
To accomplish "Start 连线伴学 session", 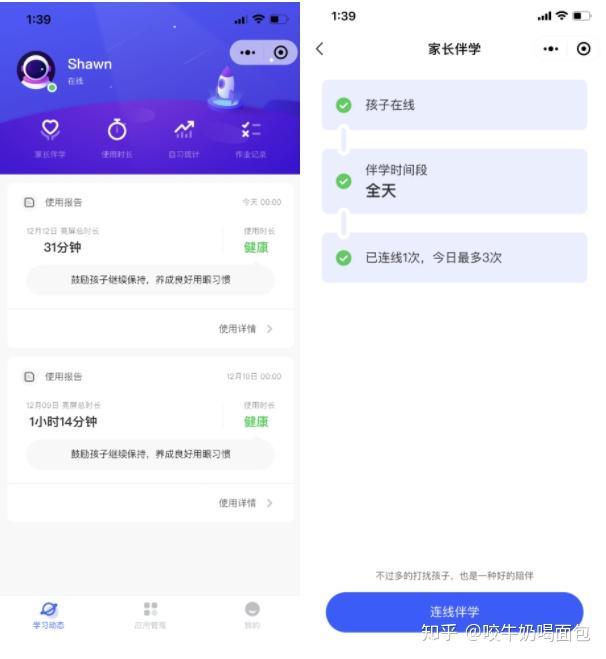I will (x=454, y=612).
